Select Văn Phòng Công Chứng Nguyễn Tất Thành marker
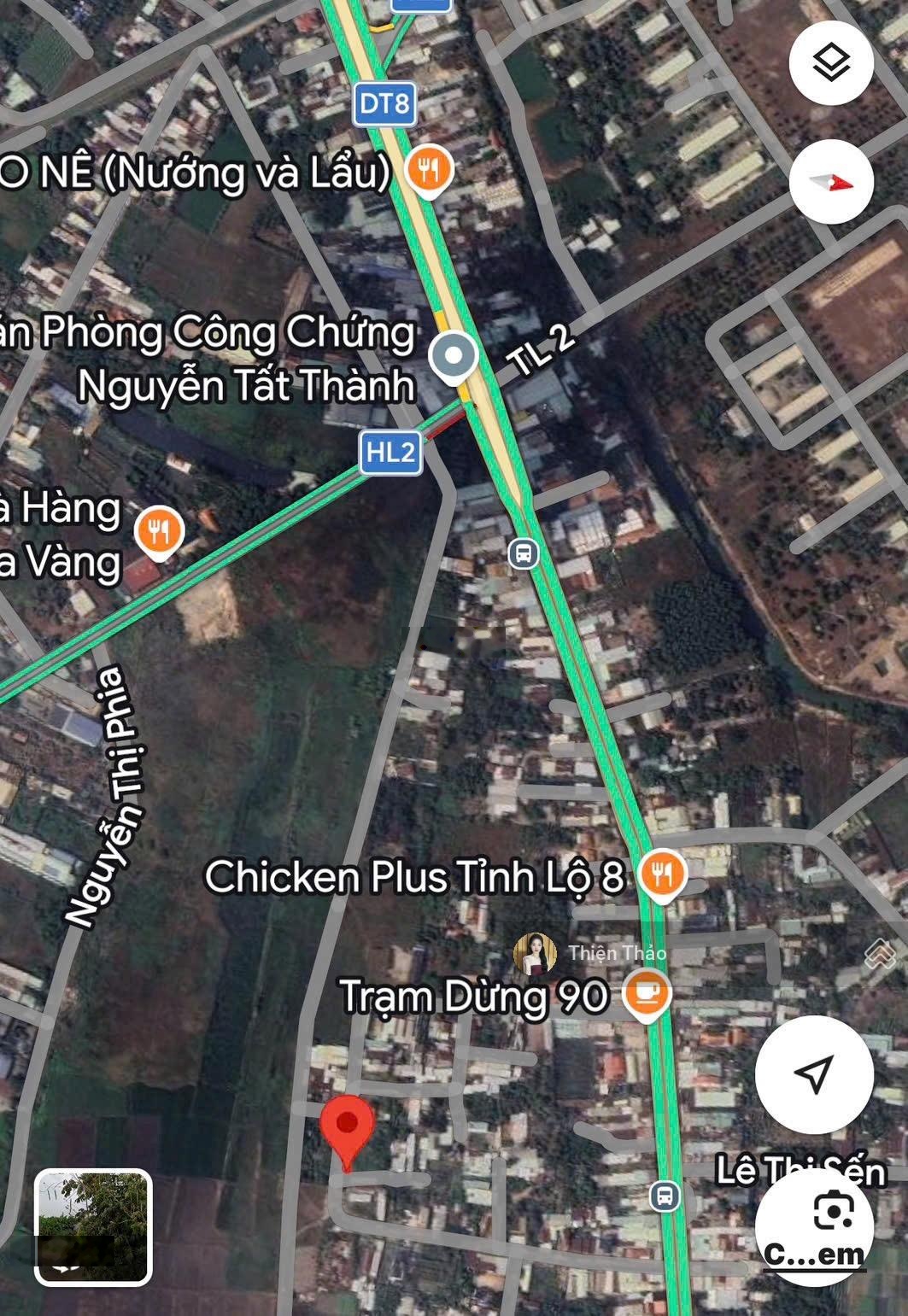Screen dimensions: 908x1316 coord(454,356)
